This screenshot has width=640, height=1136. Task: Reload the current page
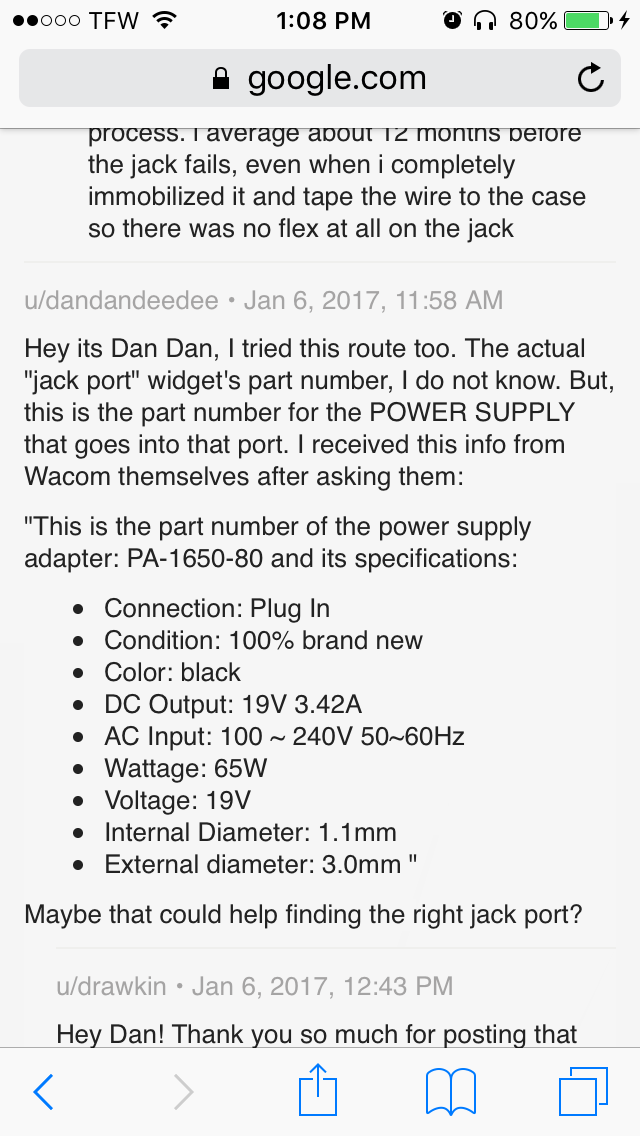coord(591,78)
